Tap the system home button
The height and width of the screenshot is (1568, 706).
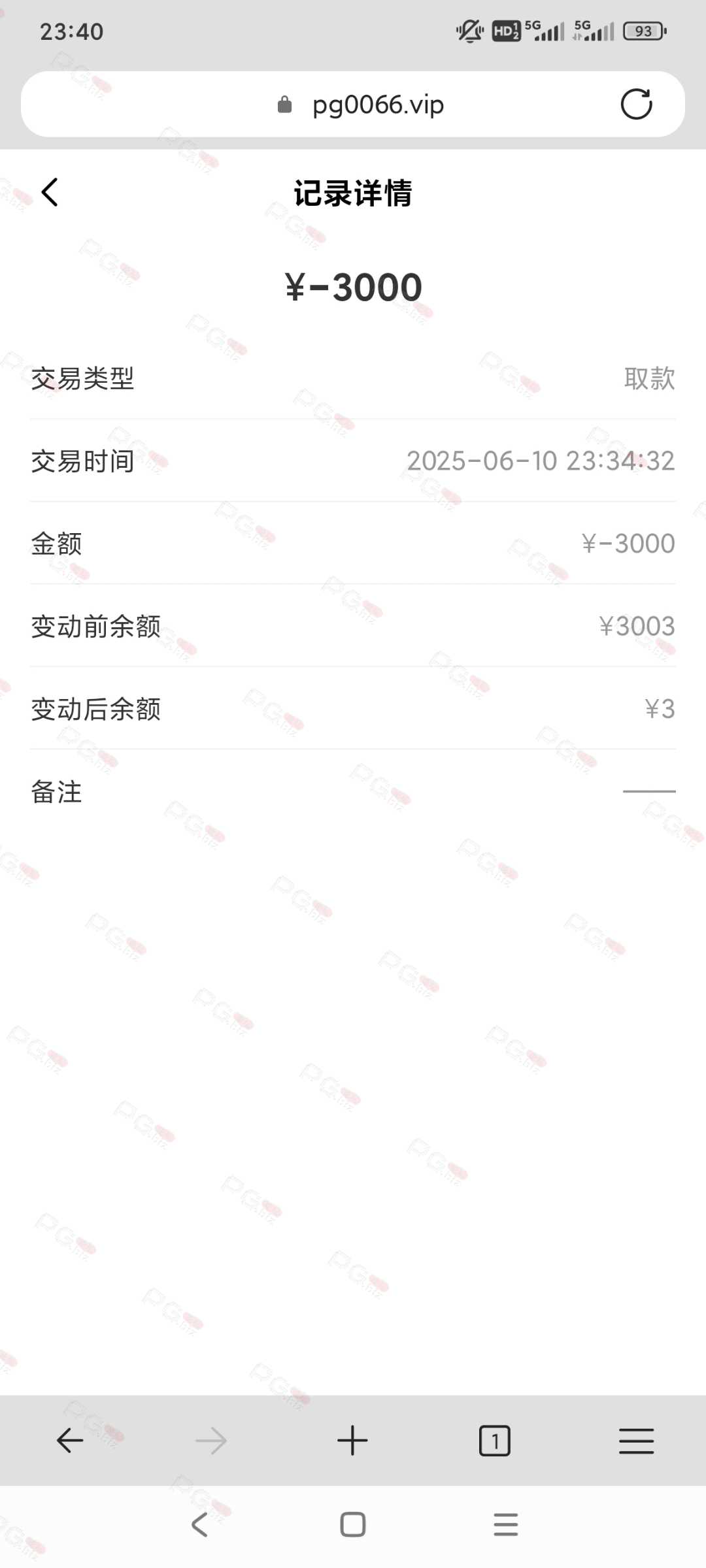353,1525
